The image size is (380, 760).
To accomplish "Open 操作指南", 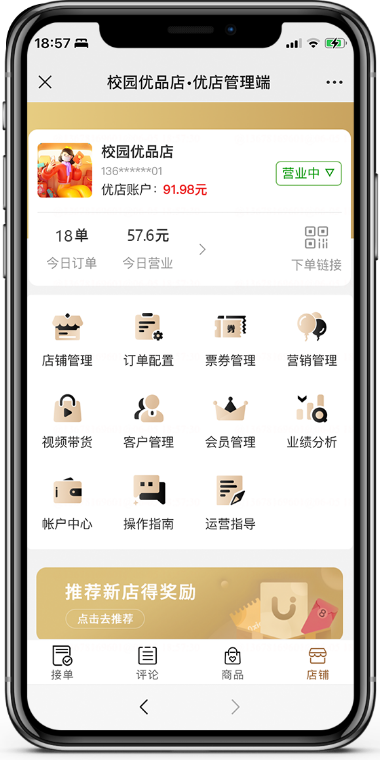I will pyautogui.click(x=148, y=503).
